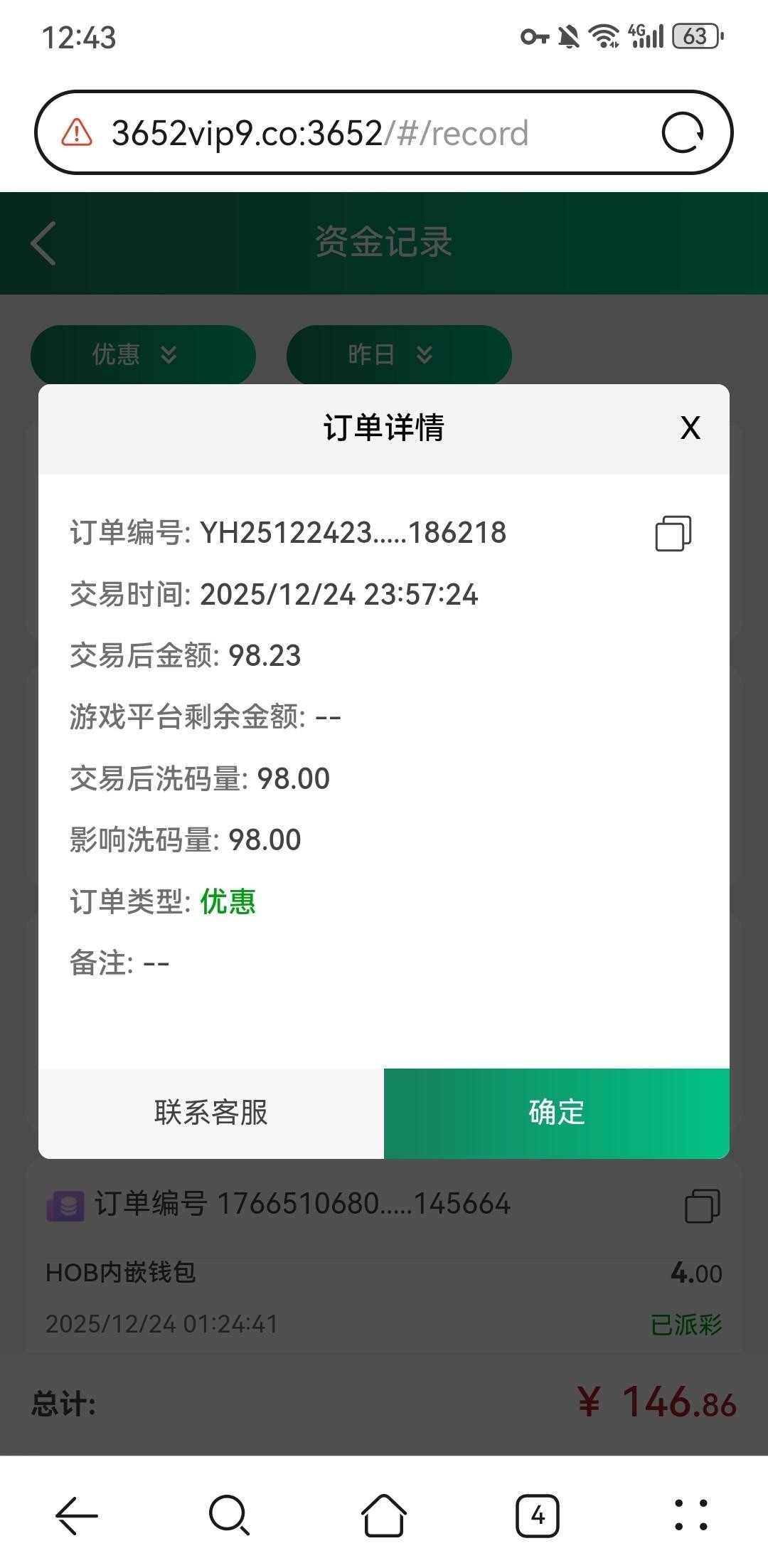Open the browser's more options menu
Image resolution: width=768 pixels, height=1568 pixels.
[x=690, y=1516]
